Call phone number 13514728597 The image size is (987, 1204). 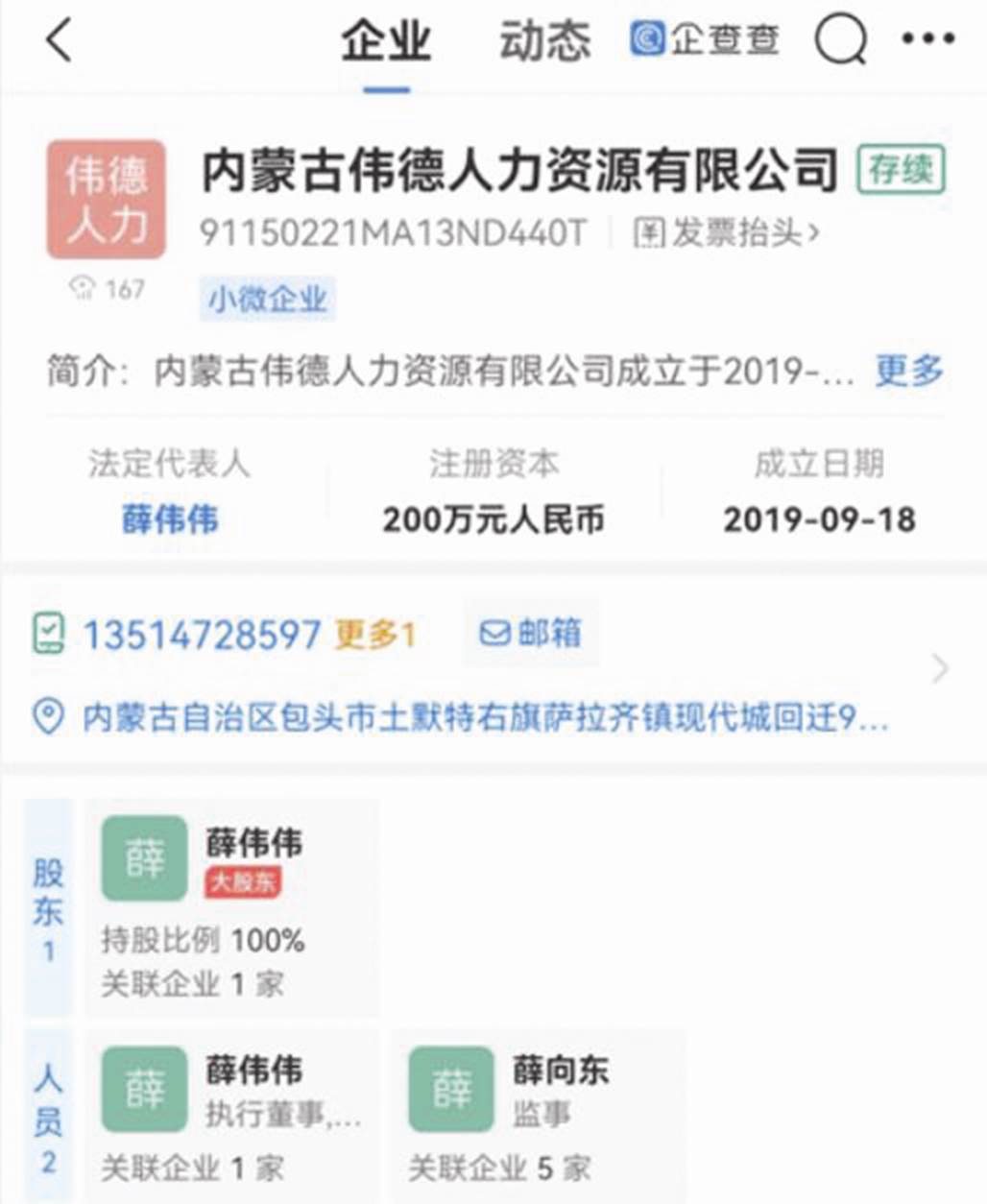[202, 635]
